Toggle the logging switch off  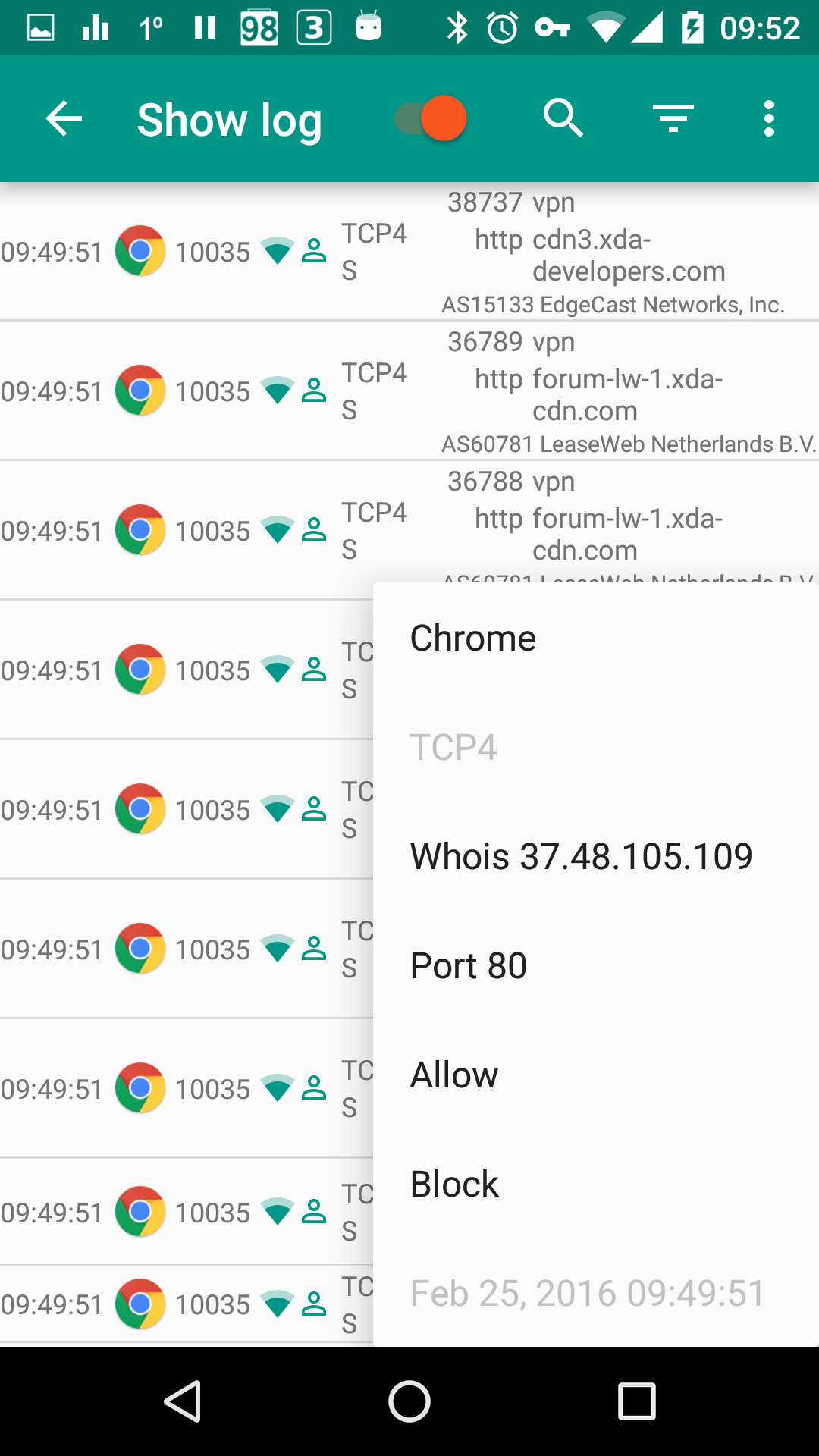(x=430, y=118)
